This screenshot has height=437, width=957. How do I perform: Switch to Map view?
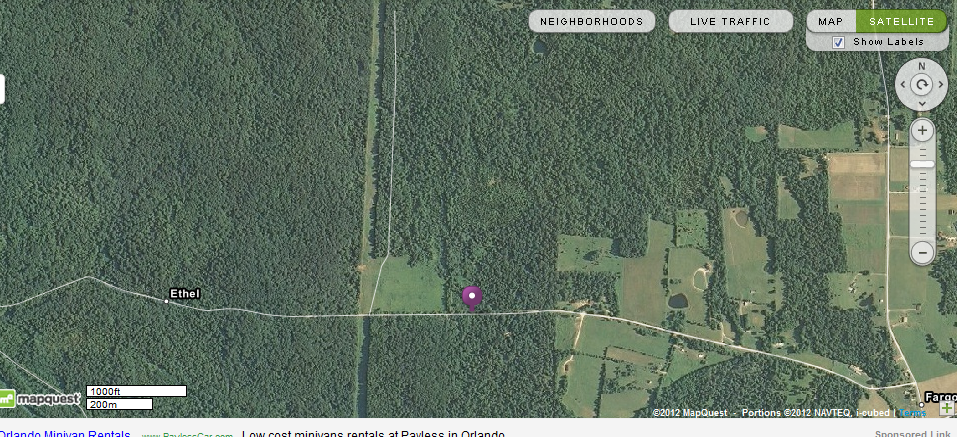(x=830, y=21)
